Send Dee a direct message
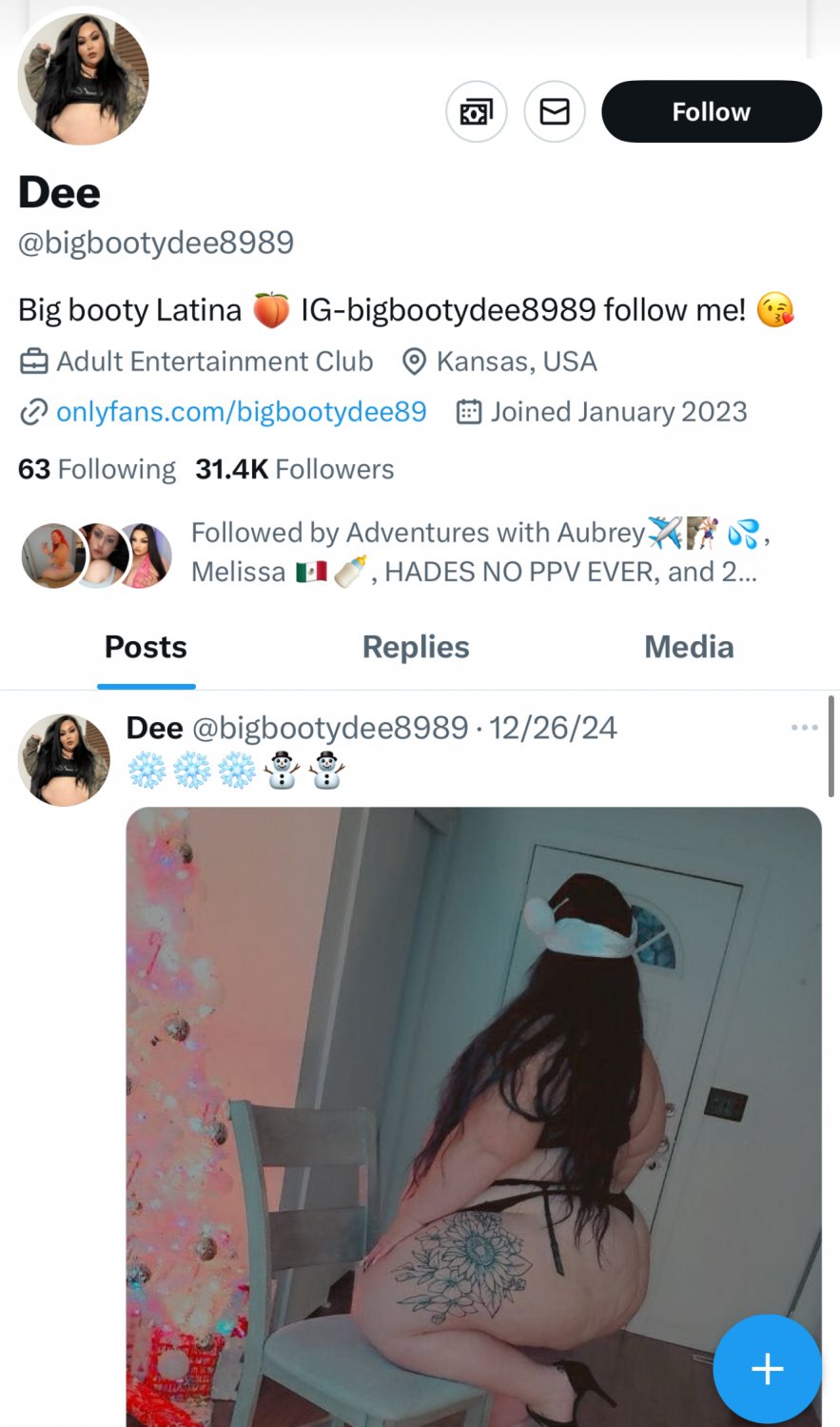Viewport: 840px width, 1427px height. pos(555,111)
